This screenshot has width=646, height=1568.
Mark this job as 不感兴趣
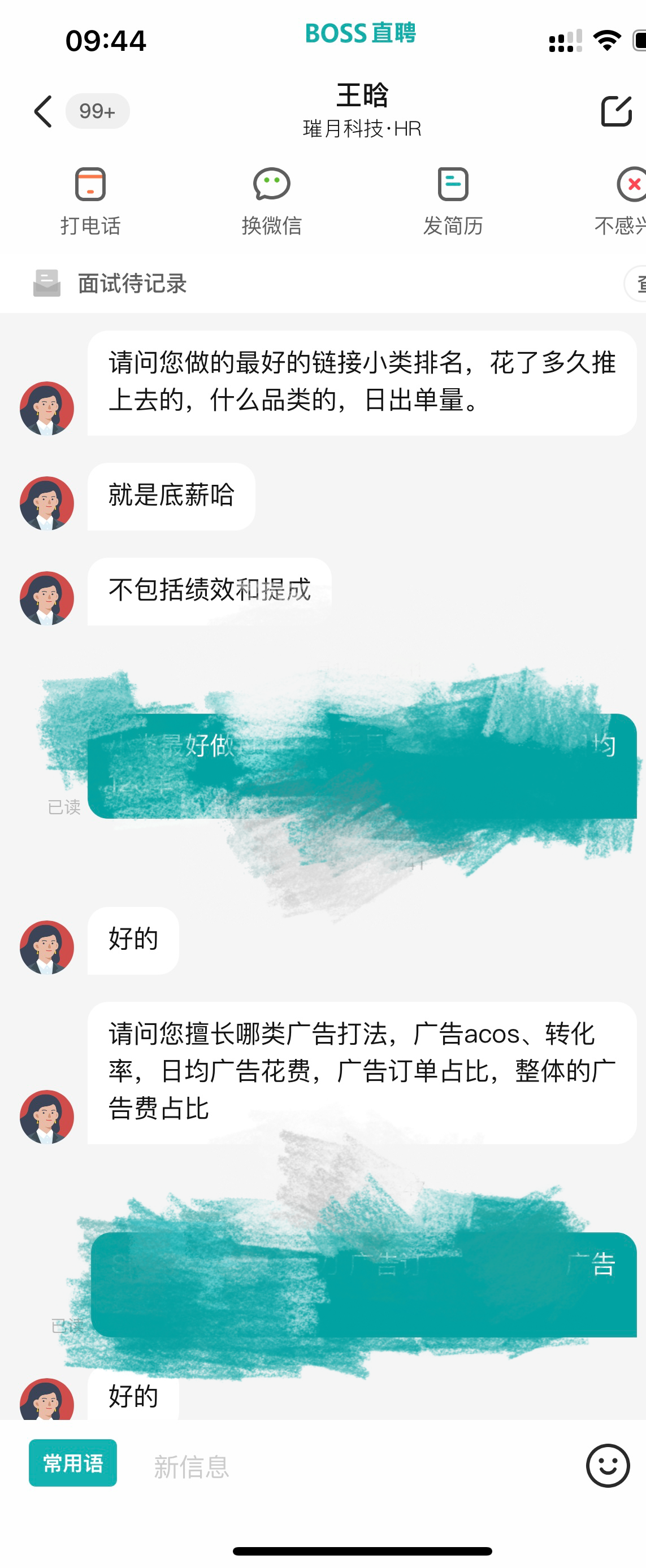(x=627, y=201)
